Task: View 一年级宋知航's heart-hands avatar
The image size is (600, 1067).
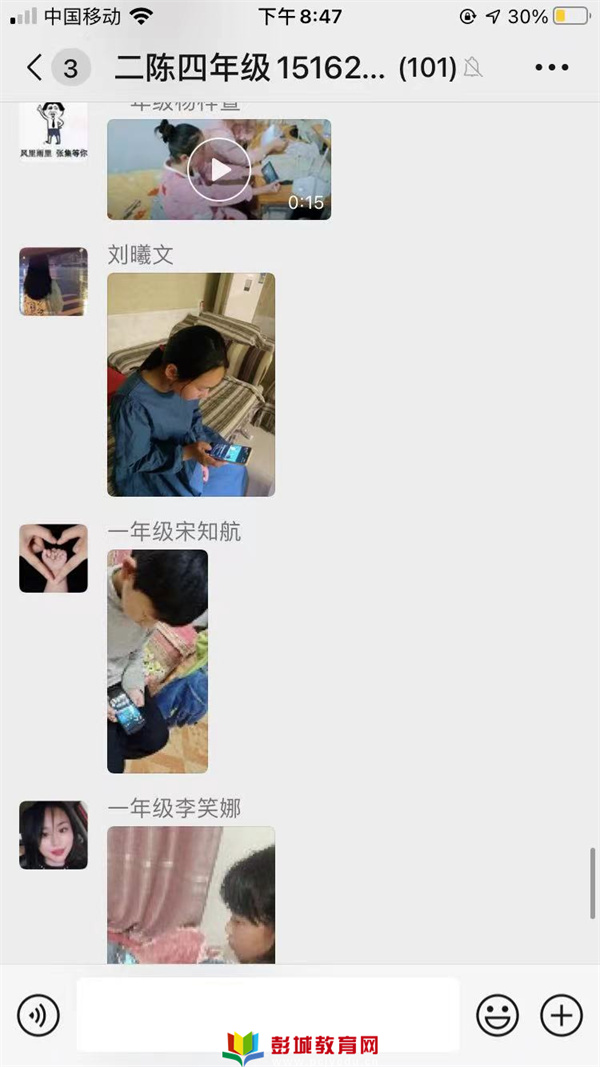Action: pyautogui.click(x=53, y=557)
